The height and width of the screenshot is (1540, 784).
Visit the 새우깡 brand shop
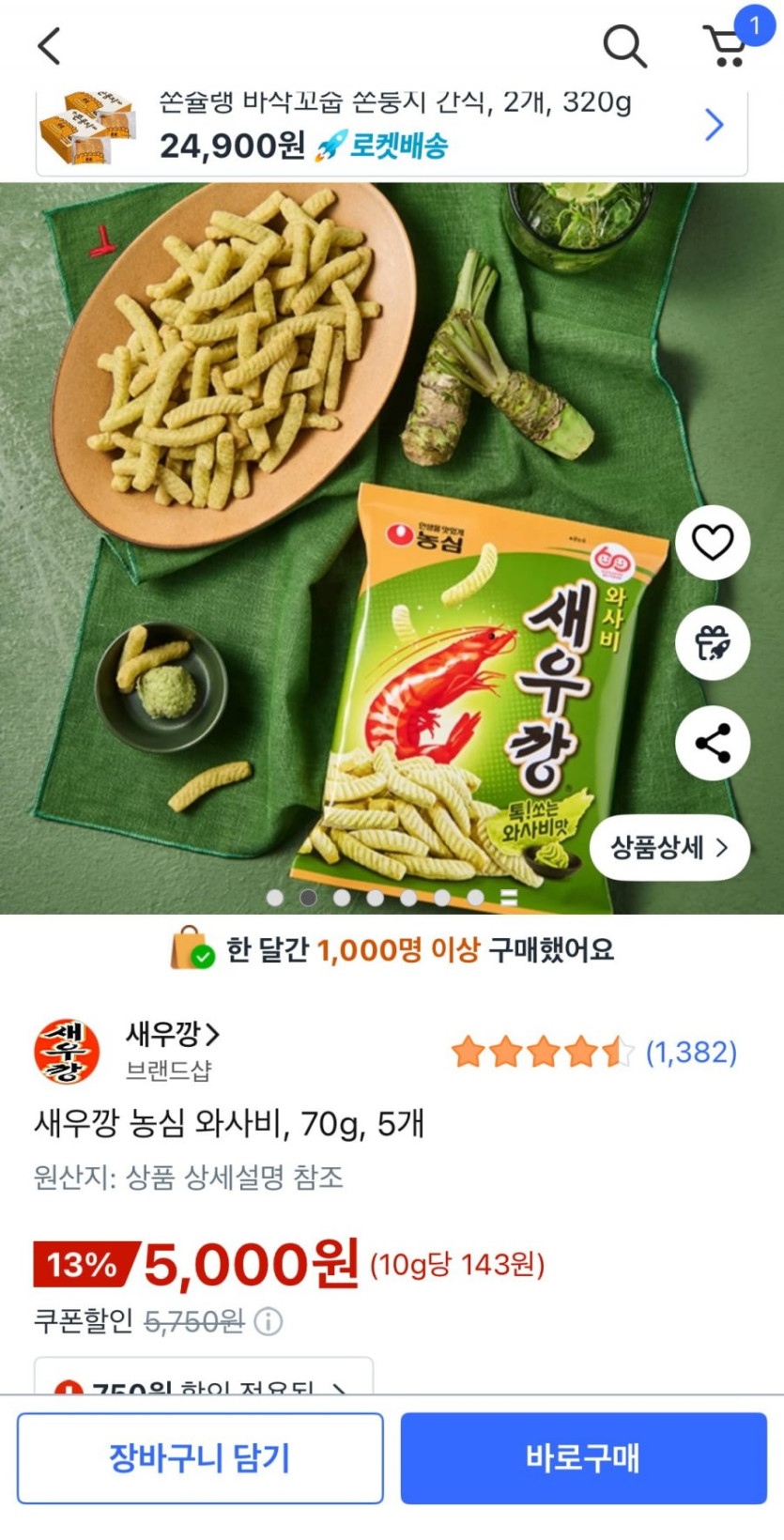coord(173,1035)
